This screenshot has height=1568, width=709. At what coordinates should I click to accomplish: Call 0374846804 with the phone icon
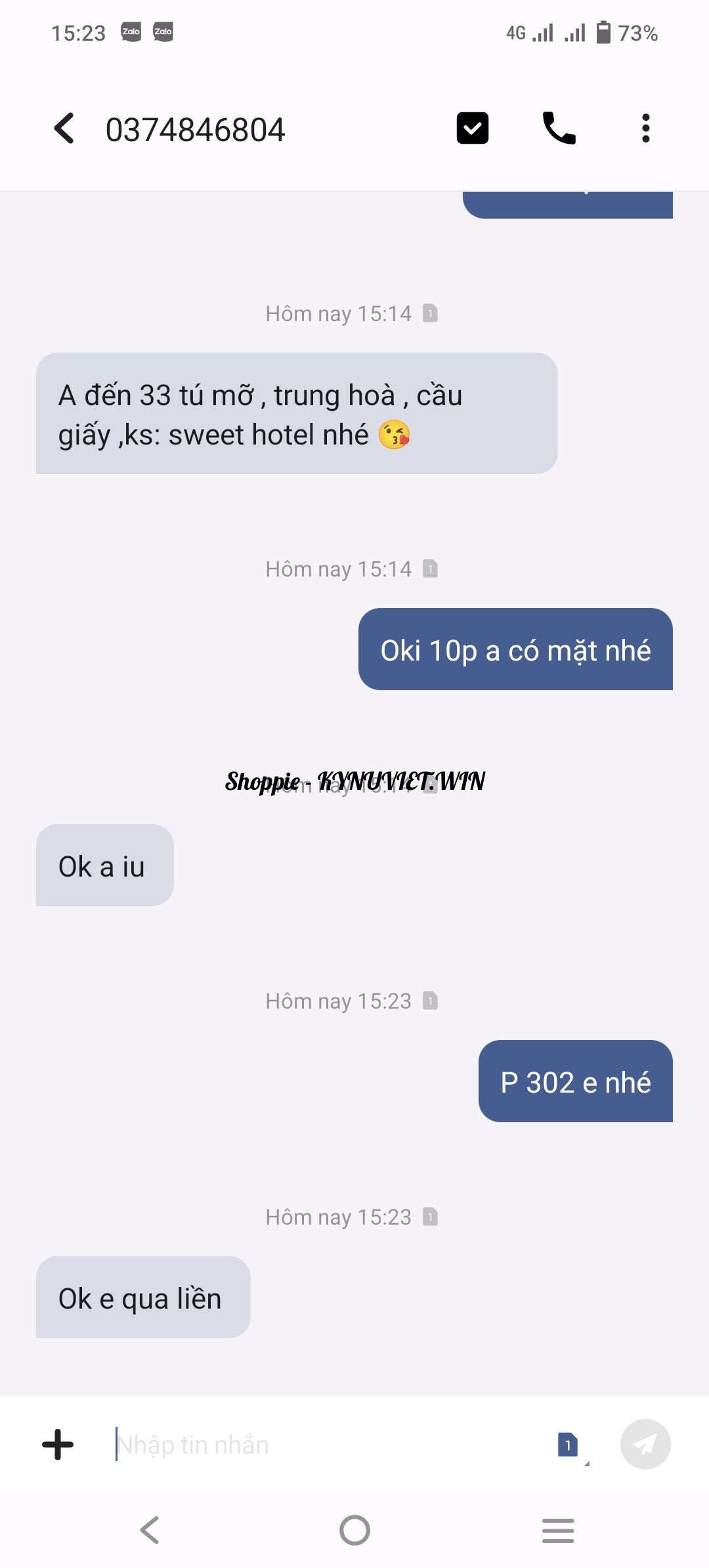(x=559, y=128)
